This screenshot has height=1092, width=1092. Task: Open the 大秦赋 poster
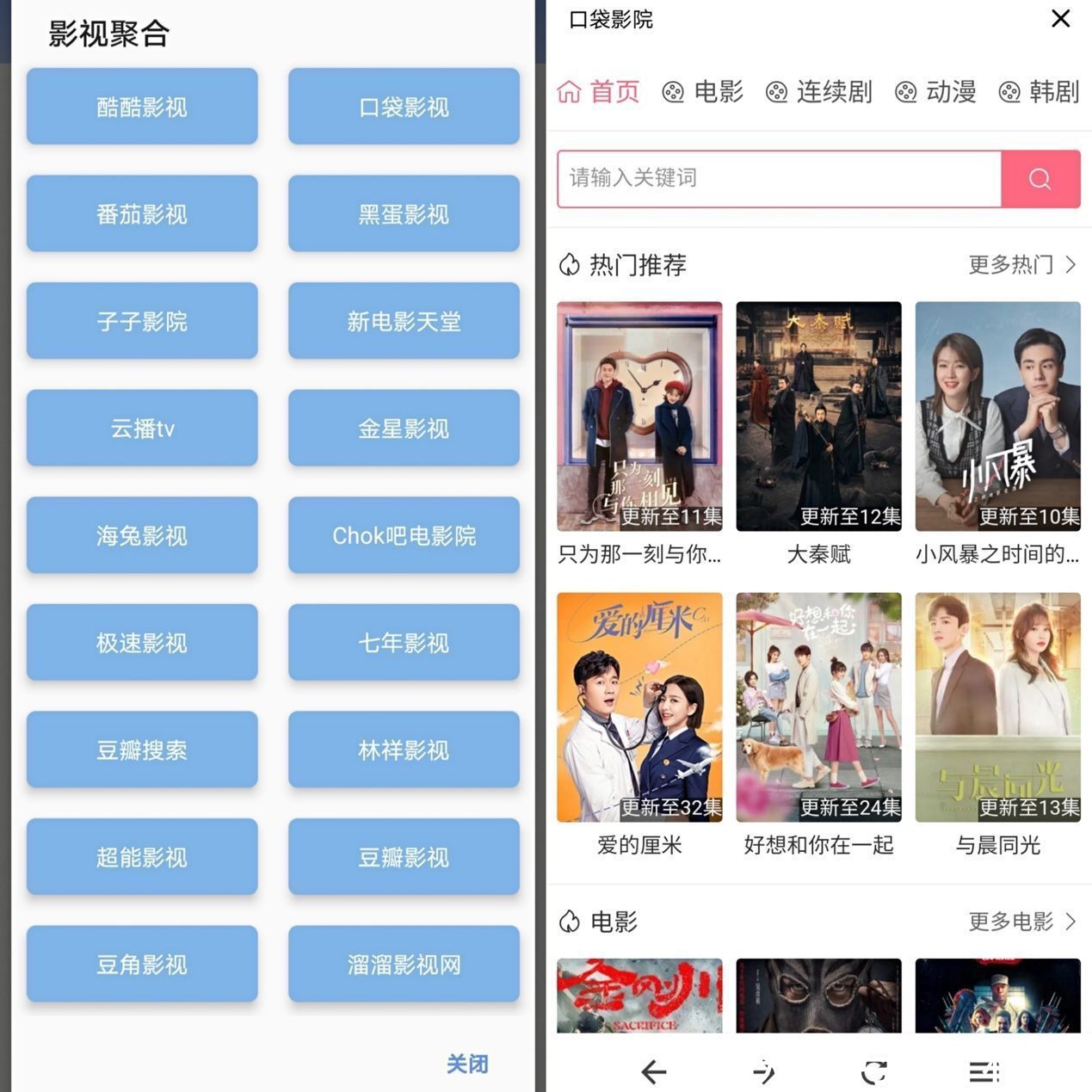pyautogui.click(x=818, y=416)
